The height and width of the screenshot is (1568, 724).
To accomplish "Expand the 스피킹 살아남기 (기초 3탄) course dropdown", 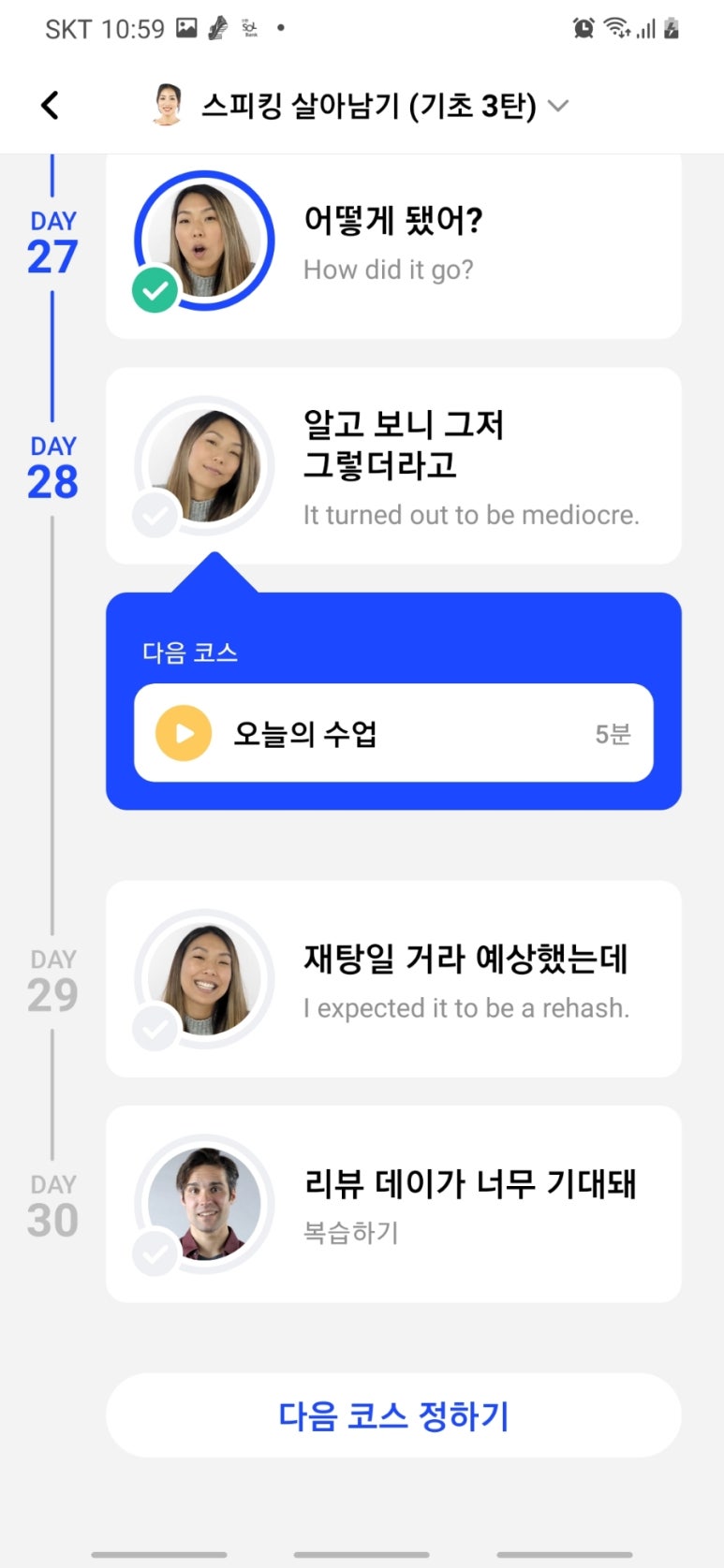I will pyautogui.click(x=557, y=106).
